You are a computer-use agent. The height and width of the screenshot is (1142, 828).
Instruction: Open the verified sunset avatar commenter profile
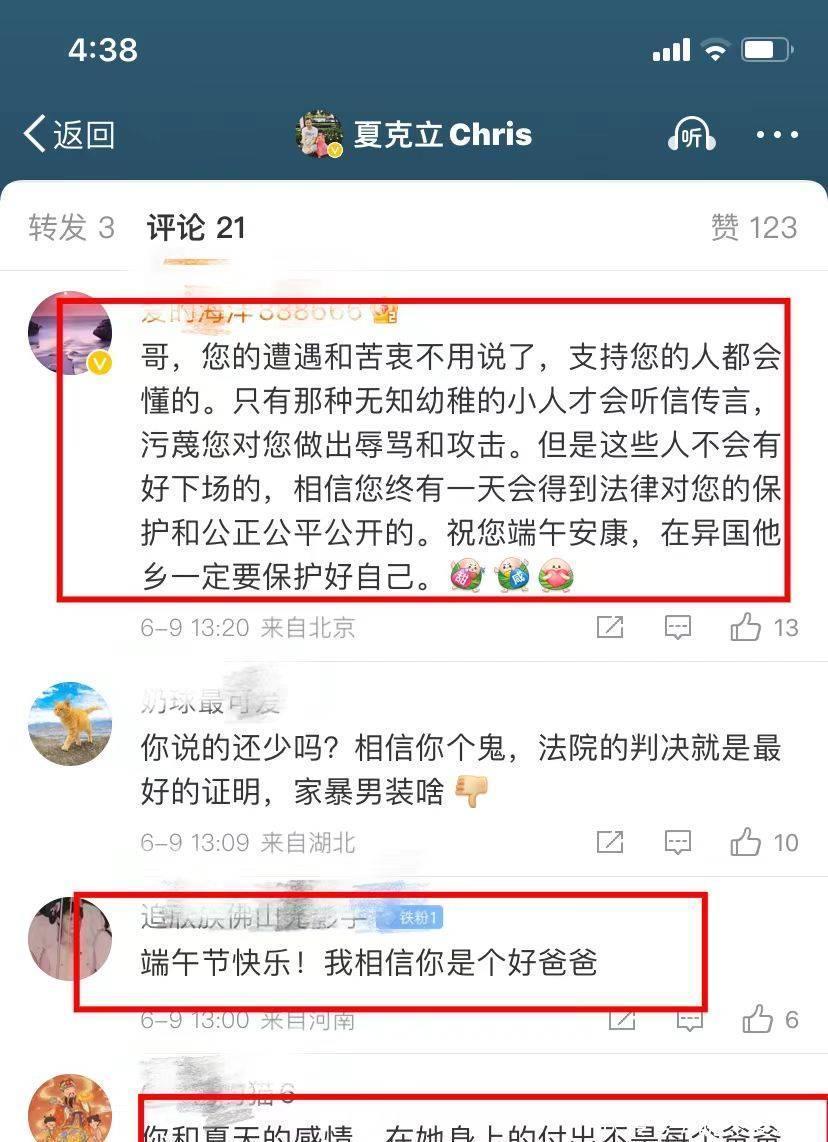[x=70, y=334]
